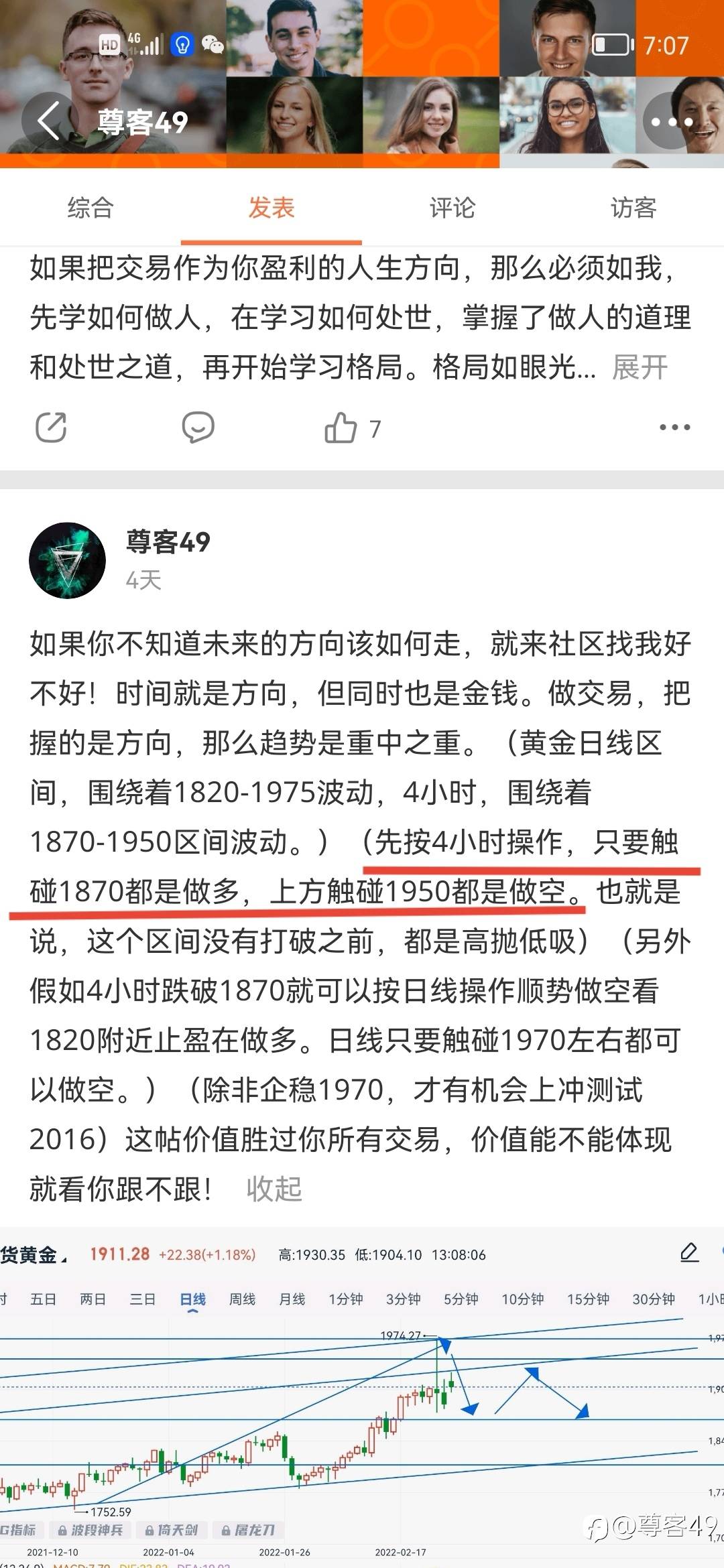Like the post with 7 likes
The width and height of the screenshot is (724, 1568).
(x=341, y=428)
